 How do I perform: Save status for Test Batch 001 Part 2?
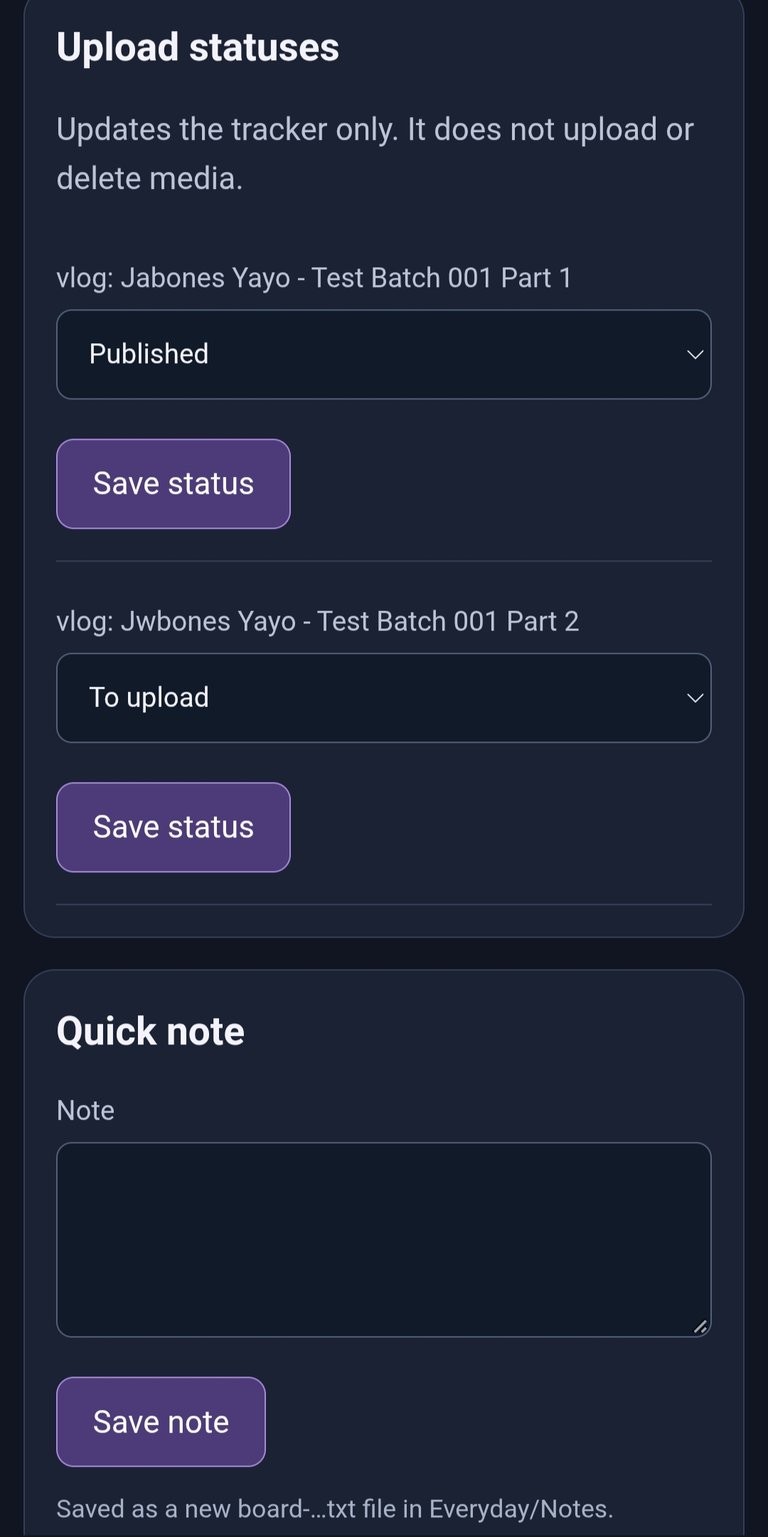pyautogui.click(x=173, y=827)
